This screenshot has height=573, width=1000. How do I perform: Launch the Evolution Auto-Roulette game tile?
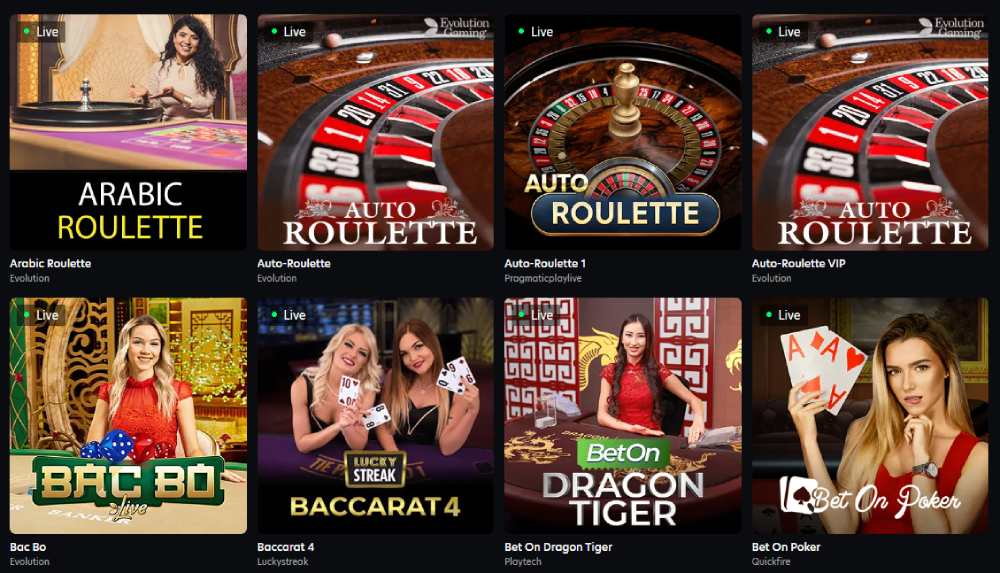375,132
